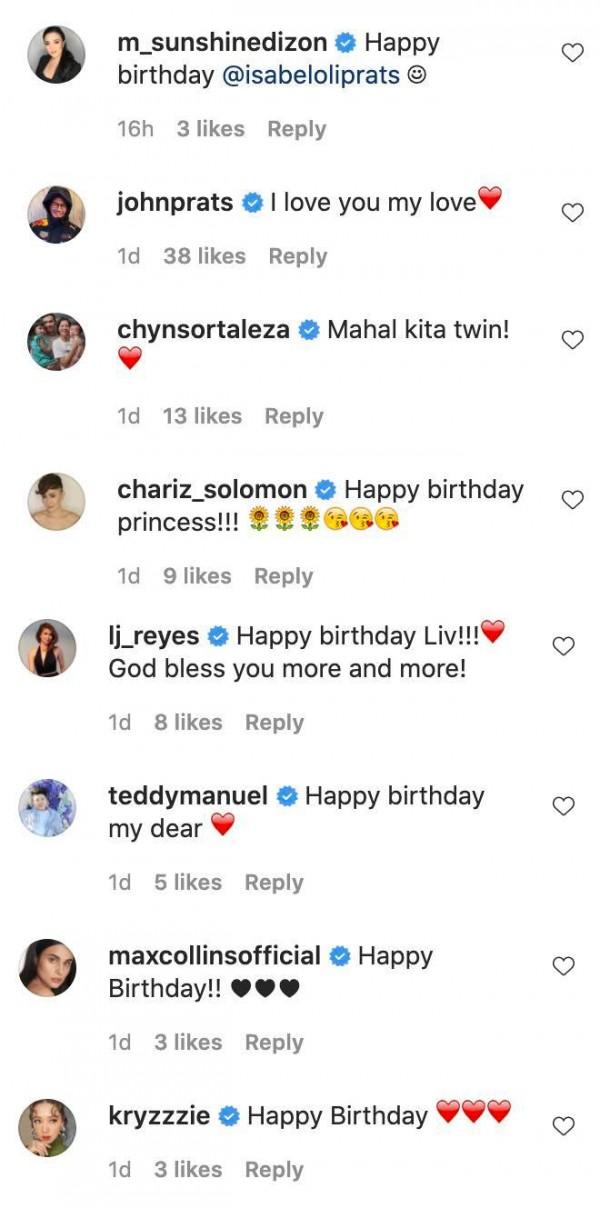Reply to chariz_solomon's comment
The width and height of the screenshot is (600, 1208).
(283, 576)
